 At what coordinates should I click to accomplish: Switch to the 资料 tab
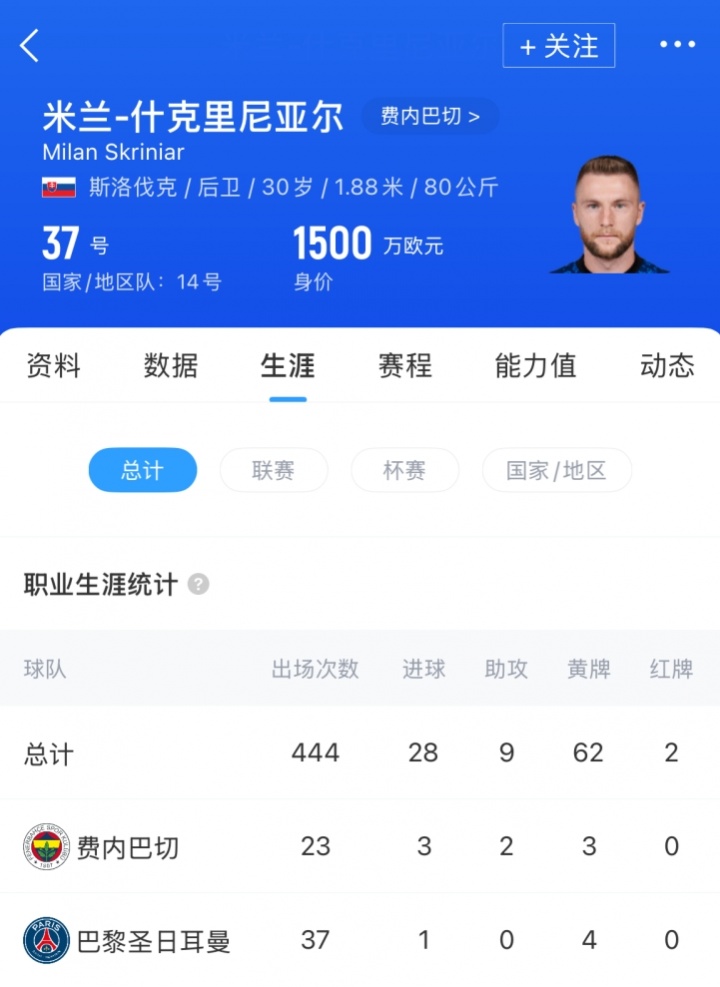coord(53,366)
